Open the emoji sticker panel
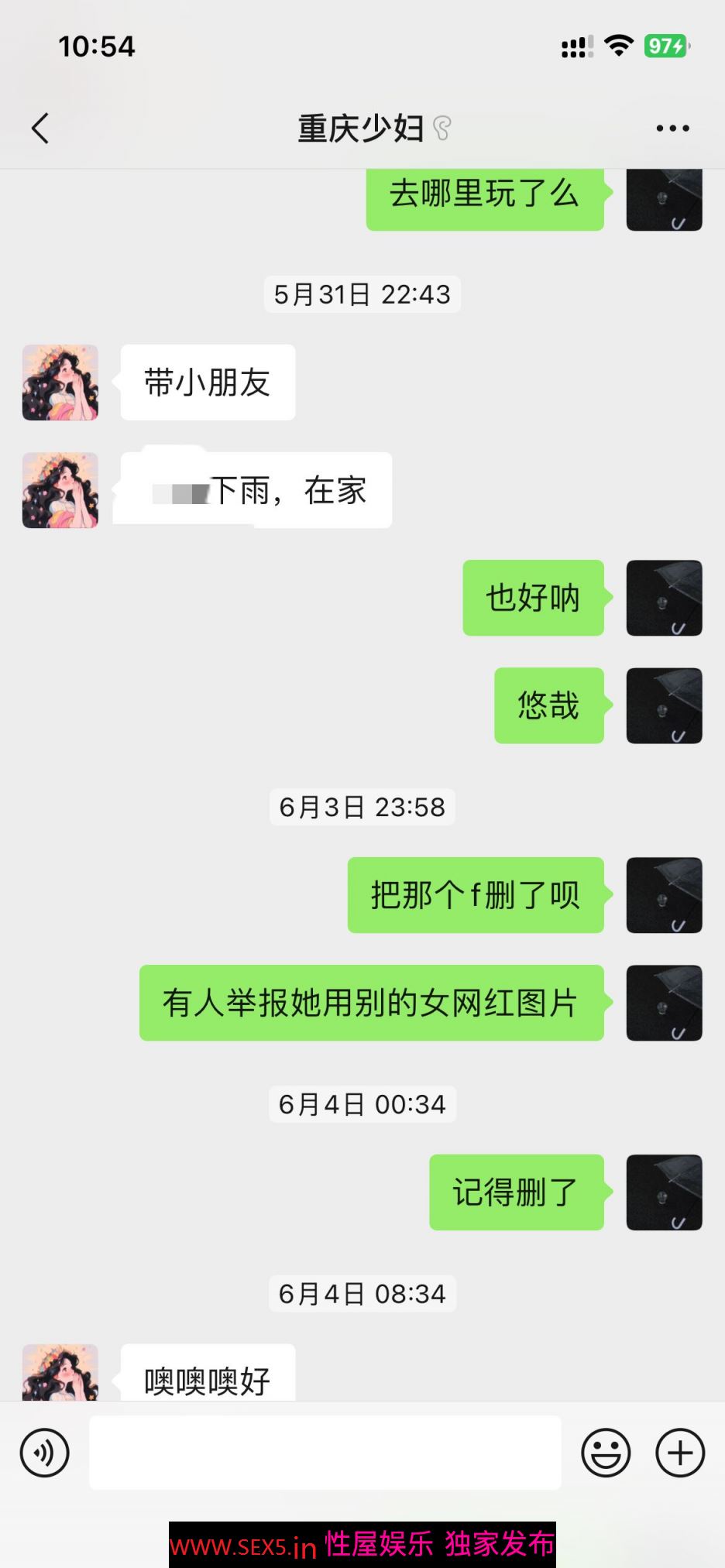Image resolution: width=725 pixels, height=1568 pixels. coord(606,1453)
